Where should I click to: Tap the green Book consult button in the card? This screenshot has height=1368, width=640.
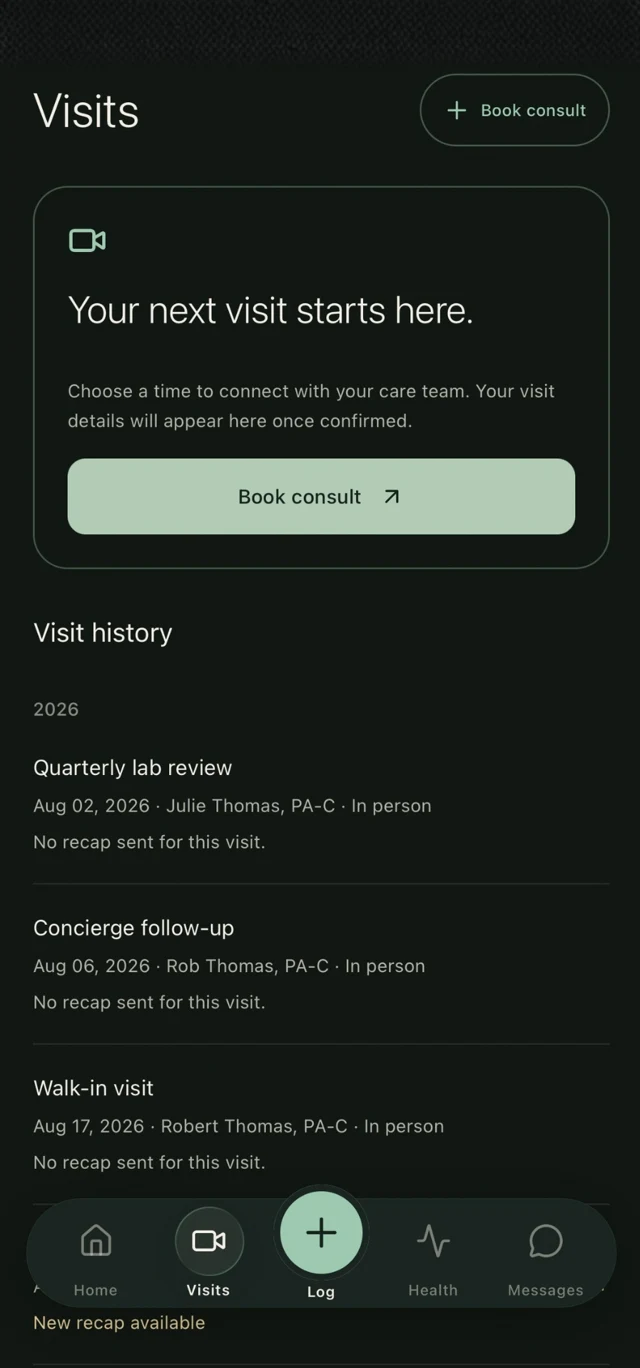pyautogui.click(x=321, y=496)
